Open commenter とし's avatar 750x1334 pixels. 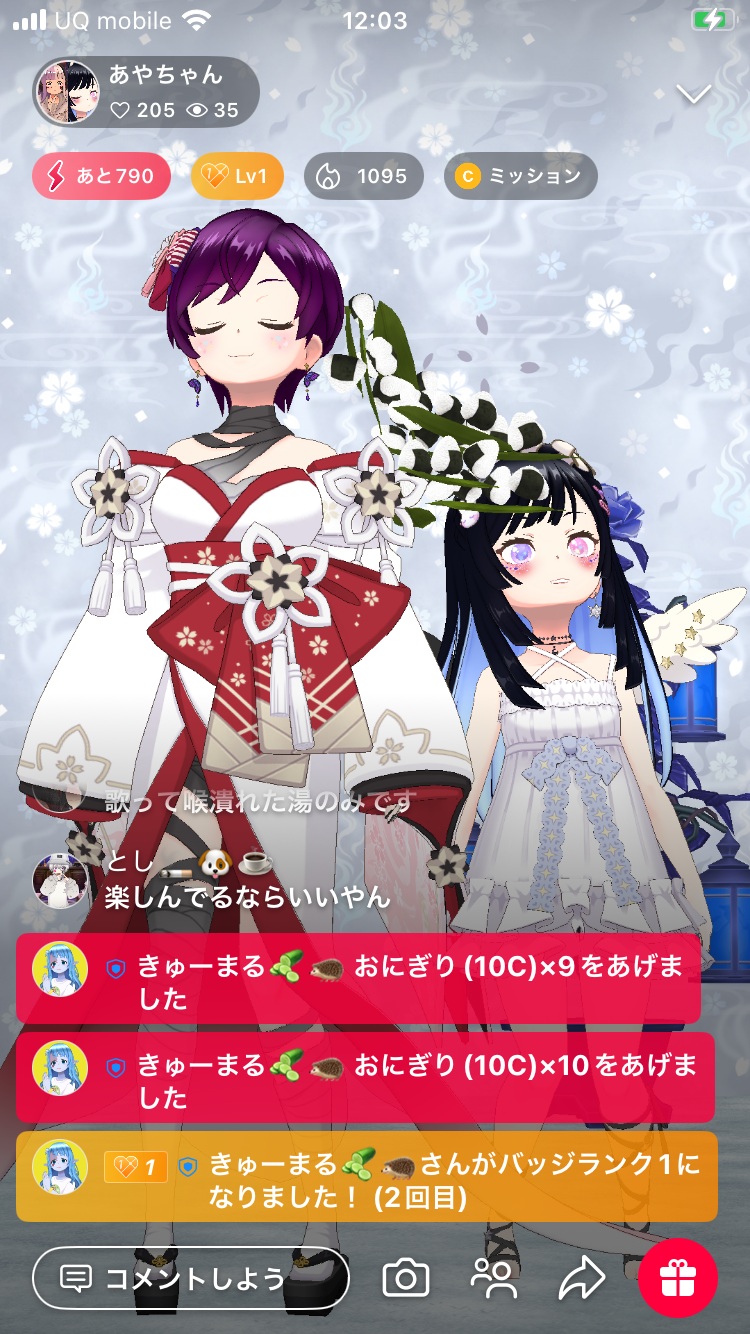point(60,880)
